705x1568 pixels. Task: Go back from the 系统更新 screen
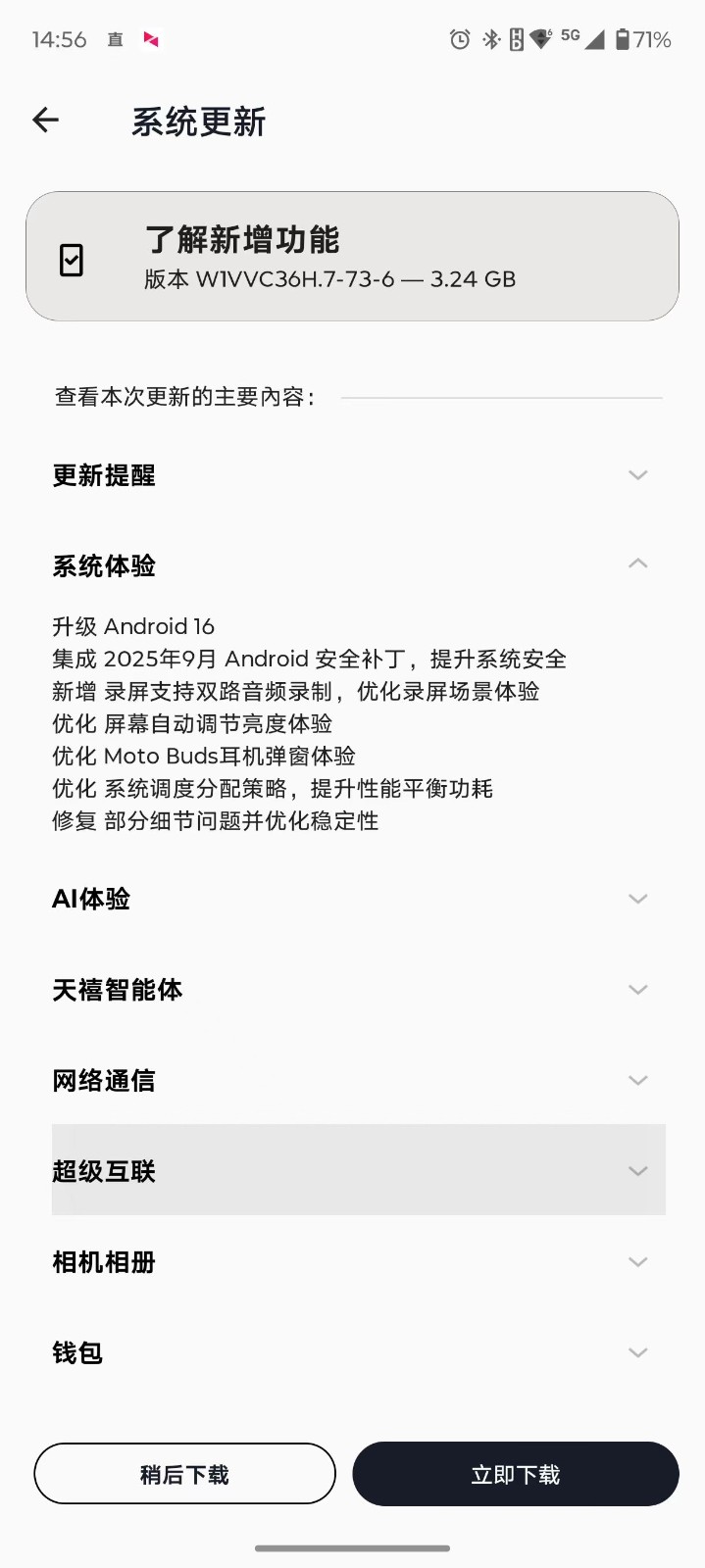[x=46, y=121]
